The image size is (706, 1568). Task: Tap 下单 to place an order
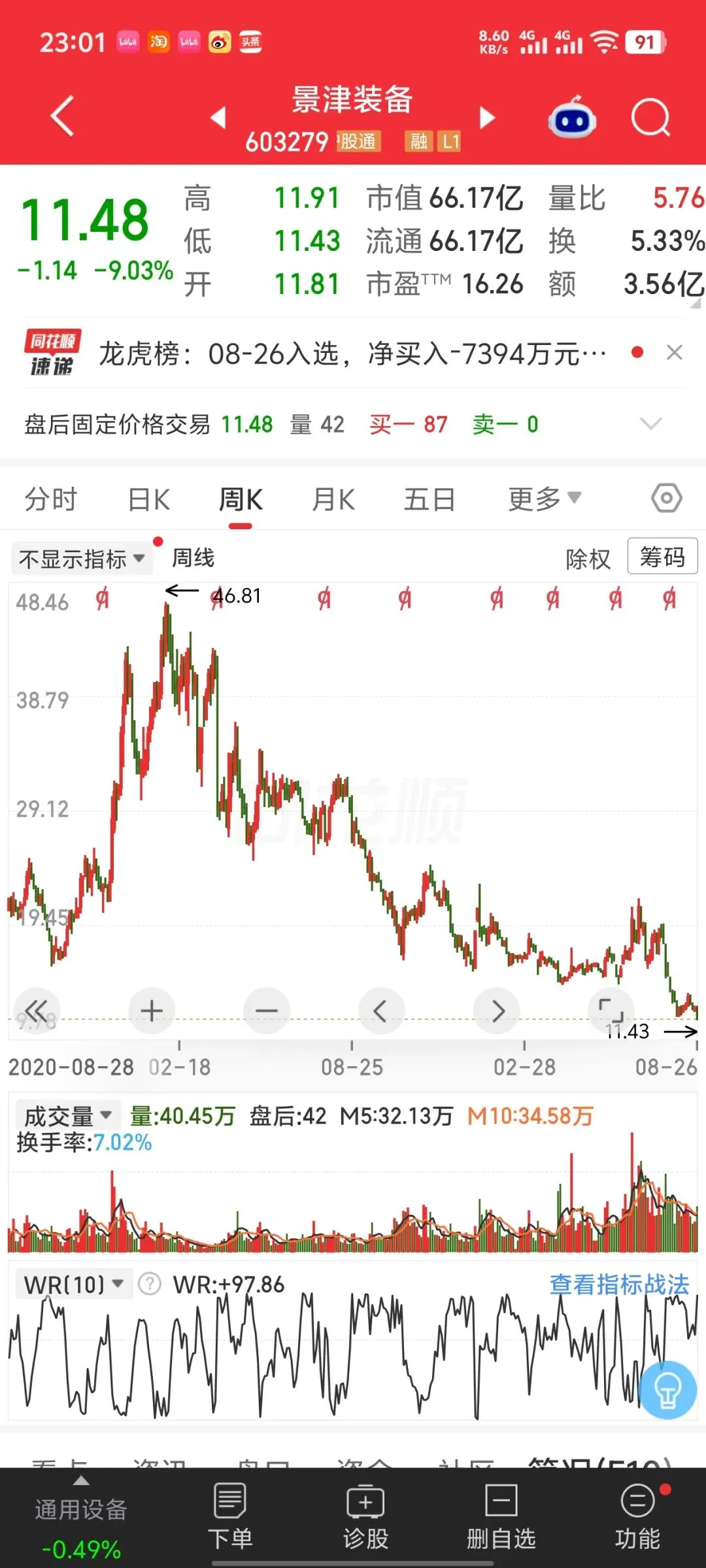pyautogui.click(x=230, y=1516)
